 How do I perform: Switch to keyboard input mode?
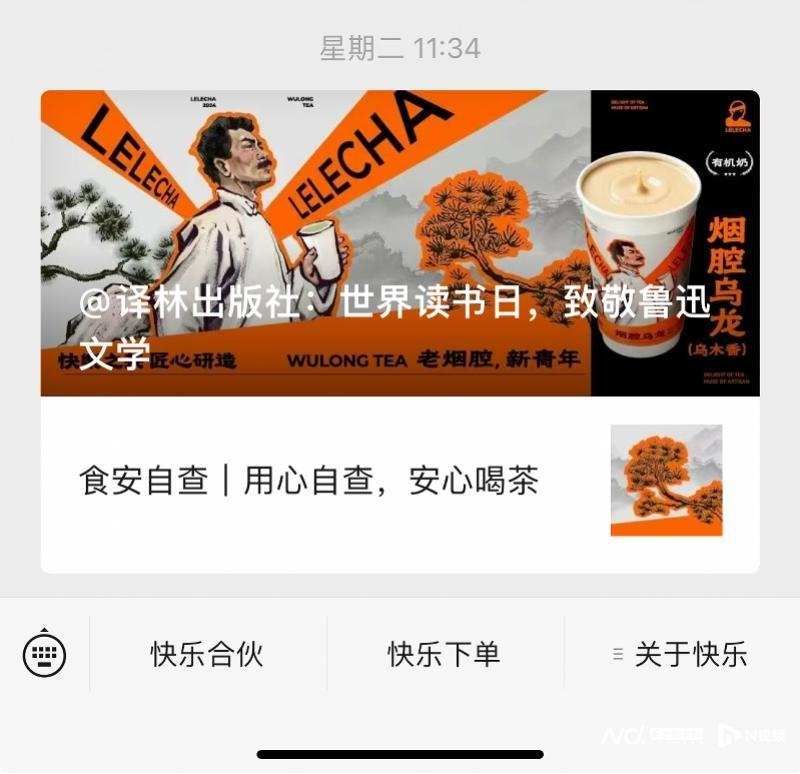pyautogui.click(x=44, y=655)
